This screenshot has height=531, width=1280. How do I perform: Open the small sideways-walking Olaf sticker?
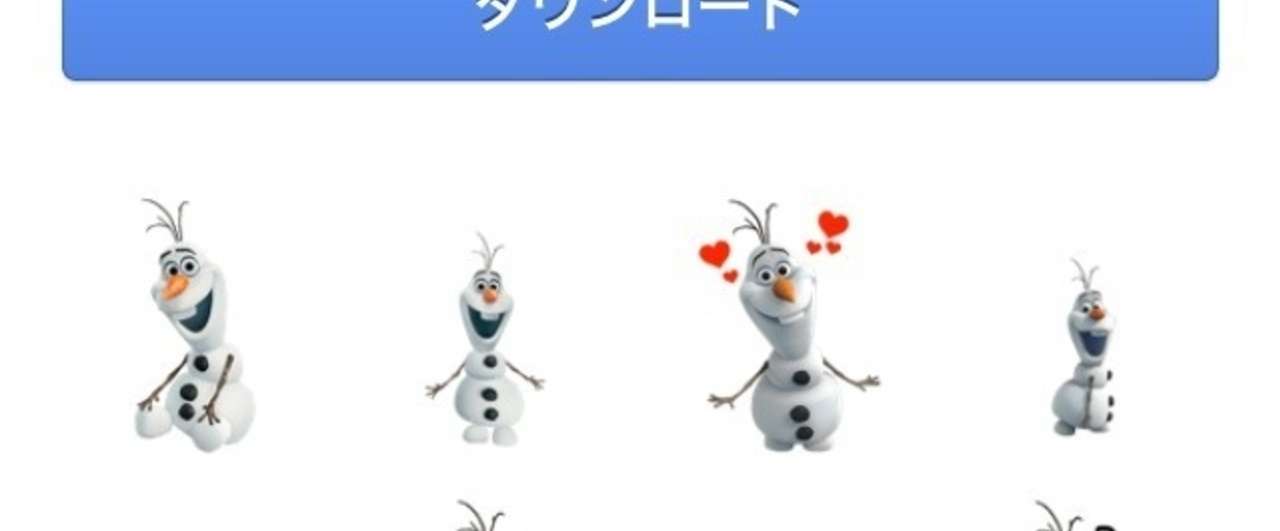[x=1086, y=350]
